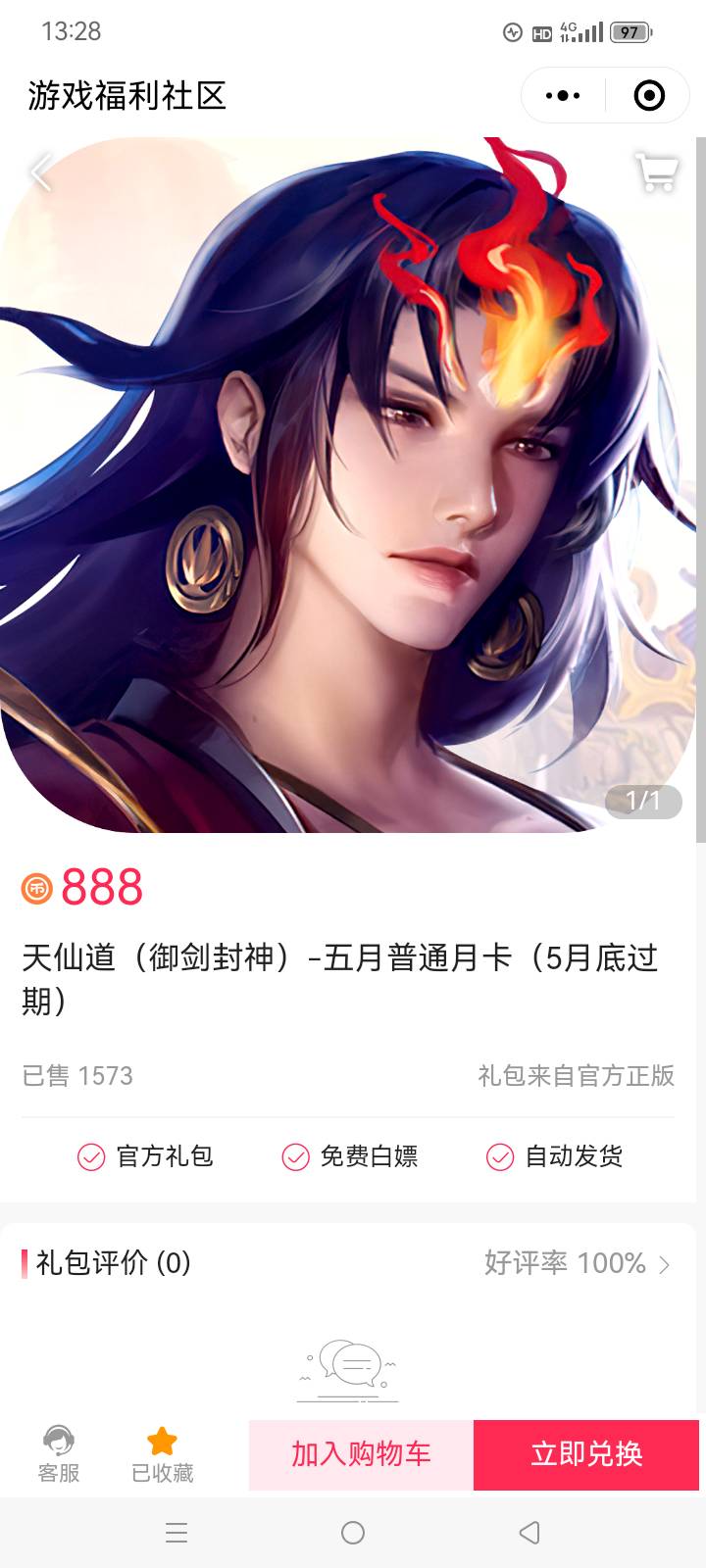Contact 客服 customer service

click(x=59, y=1454)
